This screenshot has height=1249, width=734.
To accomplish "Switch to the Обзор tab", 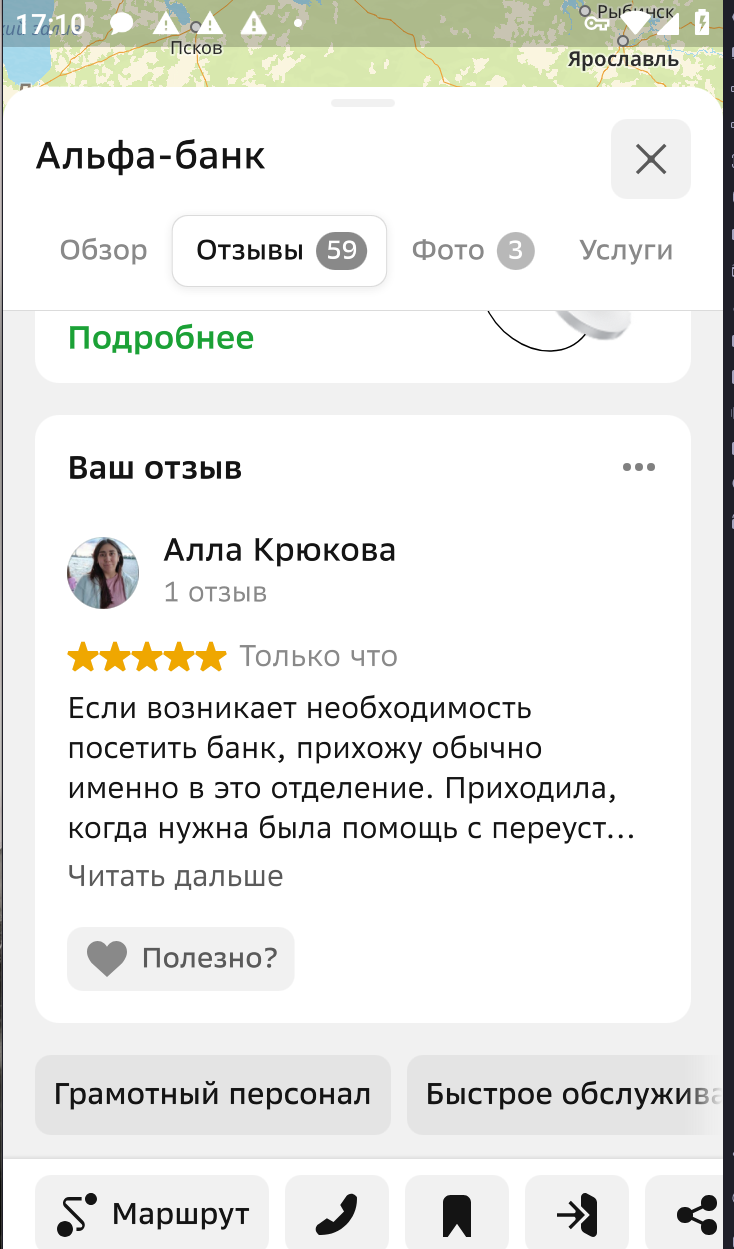I will [103, 250].
